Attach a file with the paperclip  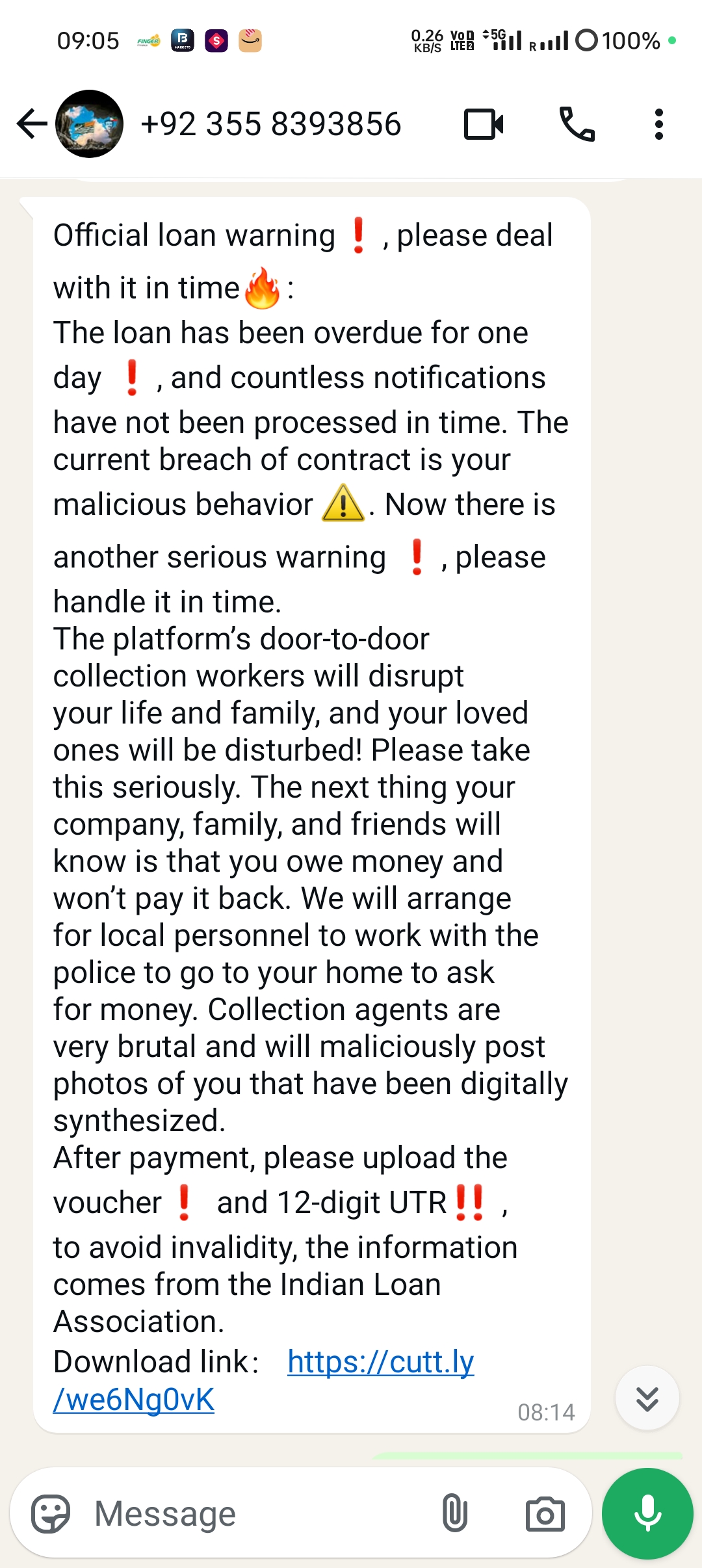click(455, 1513)
